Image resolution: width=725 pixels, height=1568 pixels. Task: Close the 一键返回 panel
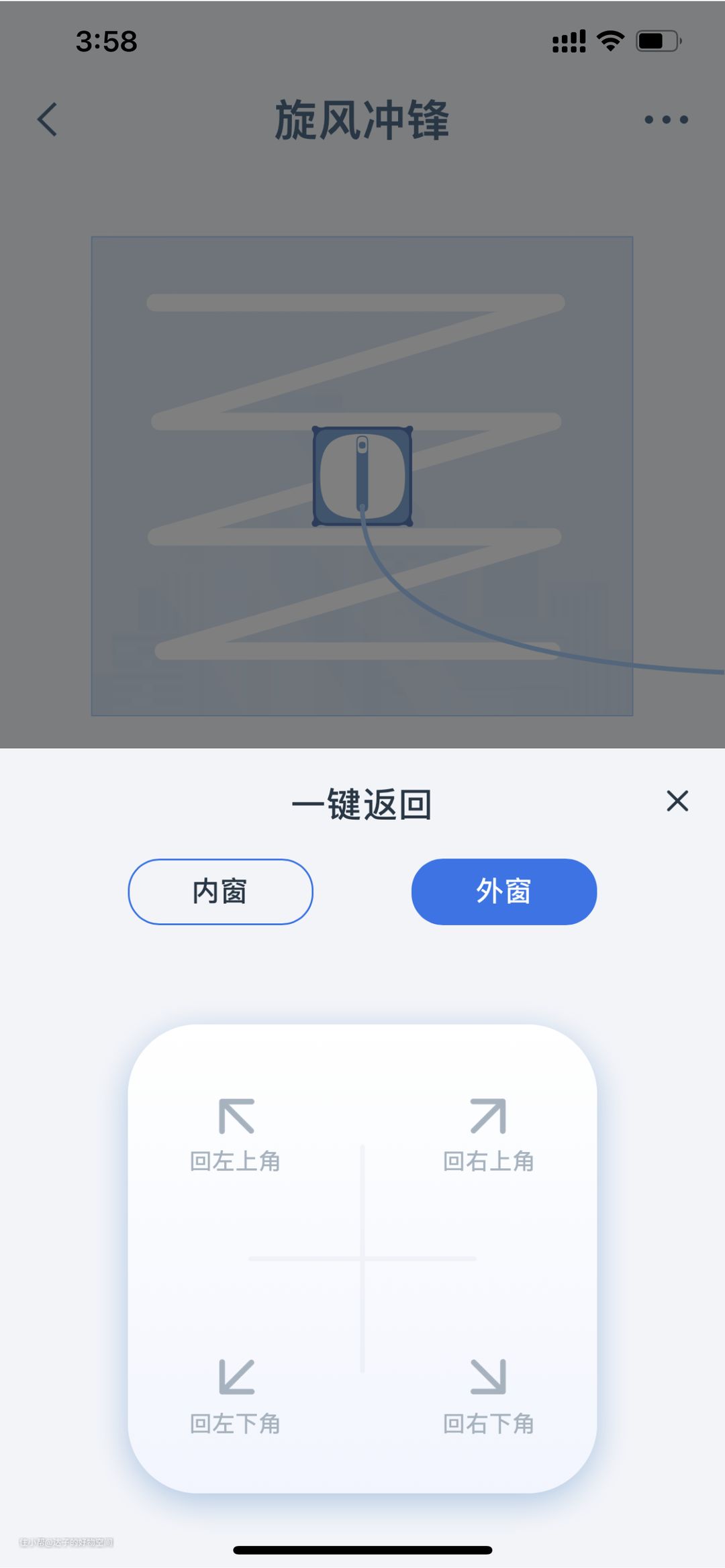pyautogui.click(x=677, y=800)
